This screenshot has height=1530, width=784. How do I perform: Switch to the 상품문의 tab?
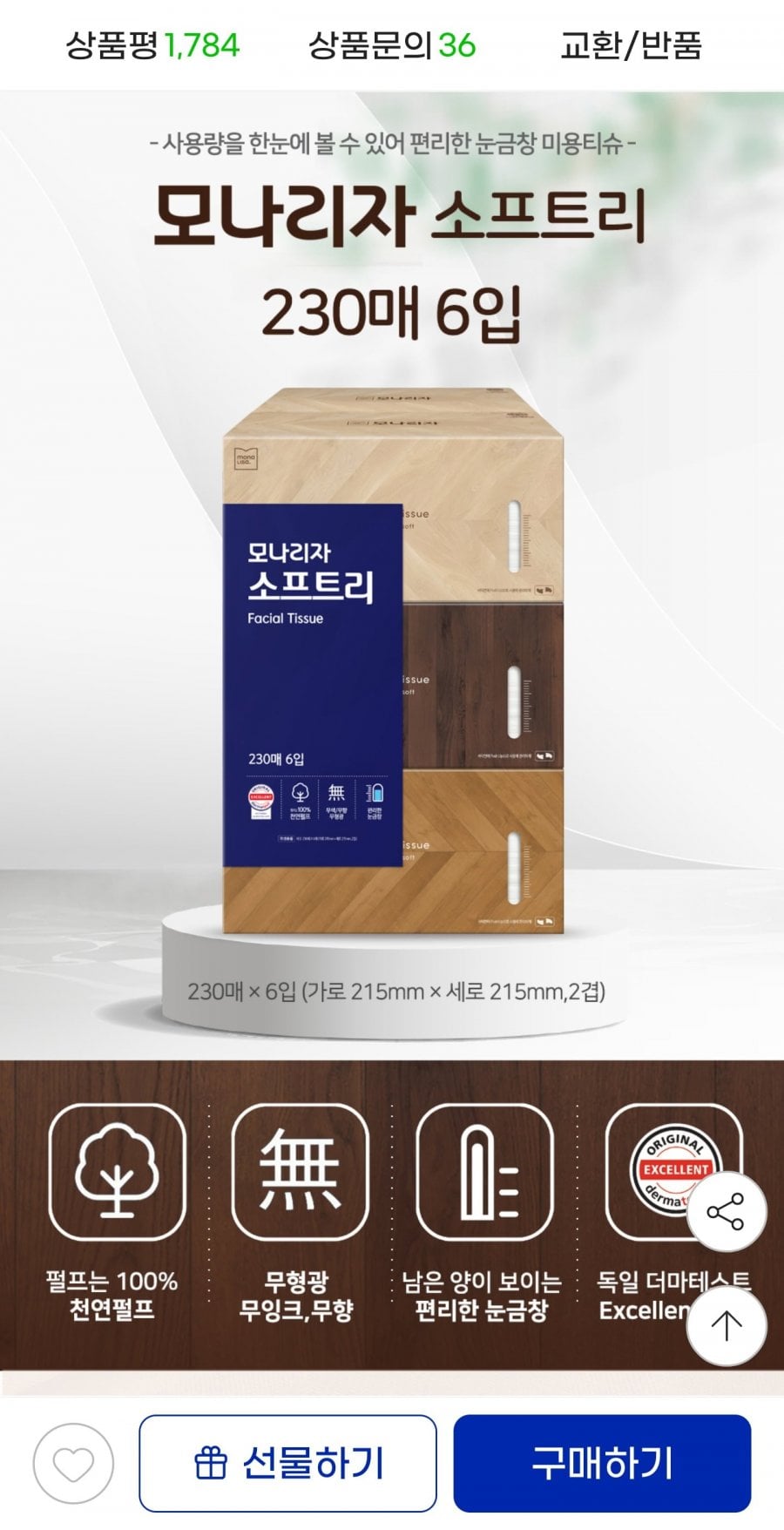[392, 45]
